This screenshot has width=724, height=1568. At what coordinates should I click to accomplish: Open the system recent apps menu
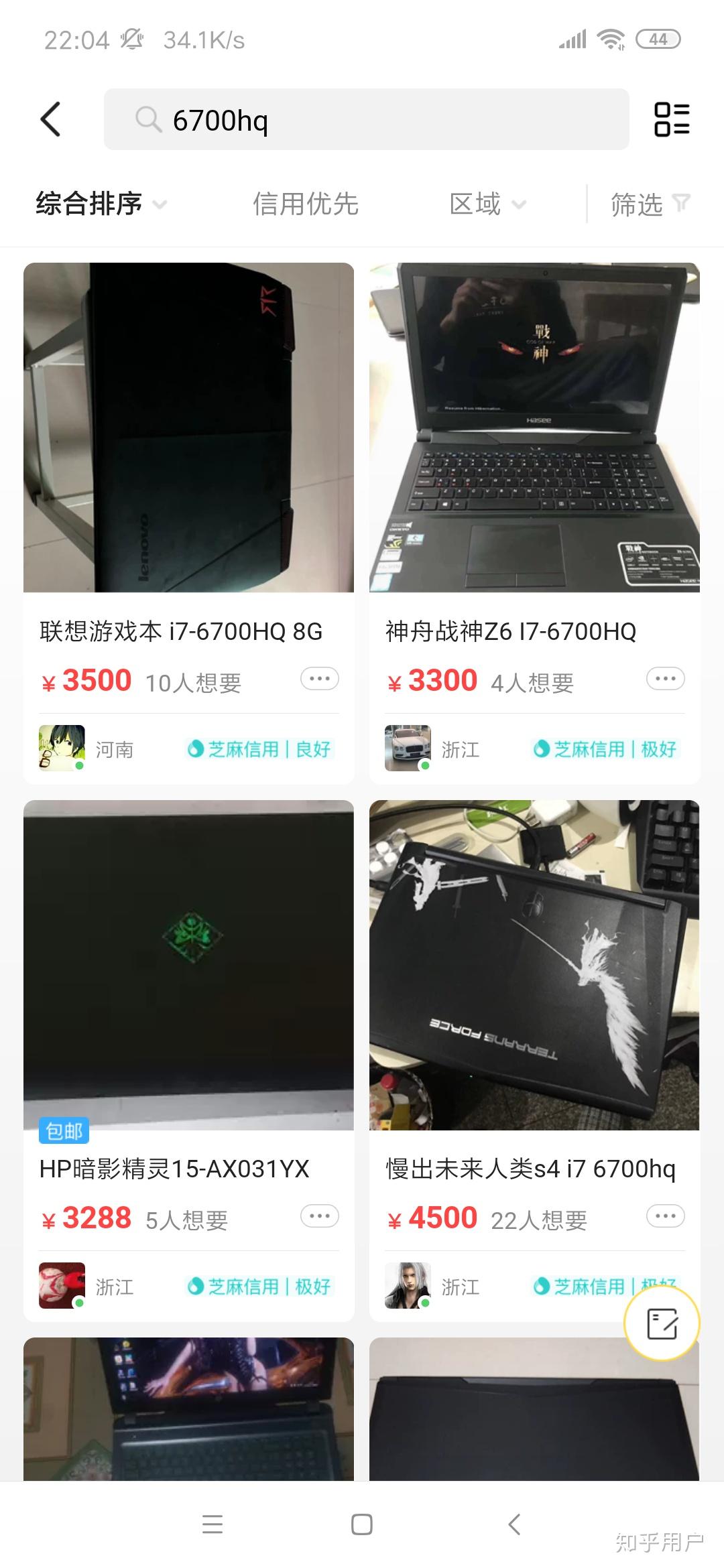click(213, 1524)
